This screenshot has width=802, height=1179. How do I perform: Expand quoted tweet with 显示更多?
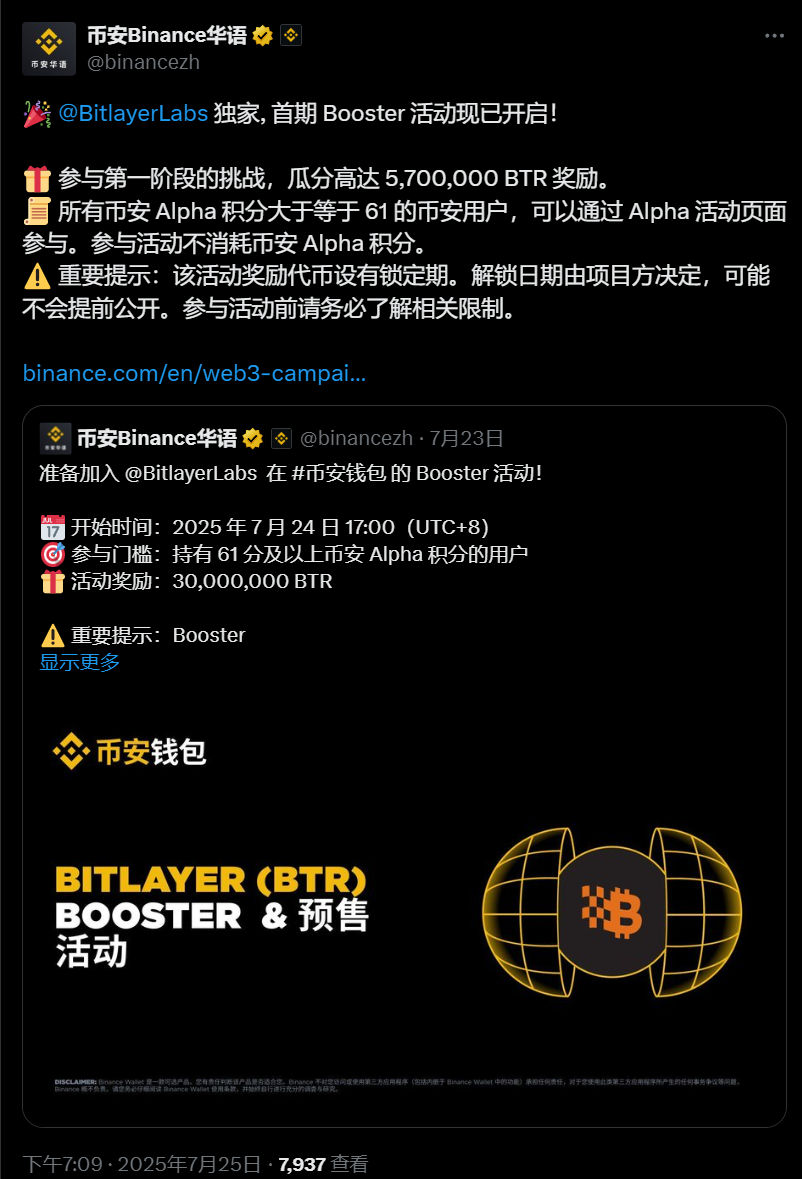(x=80, y=661)
